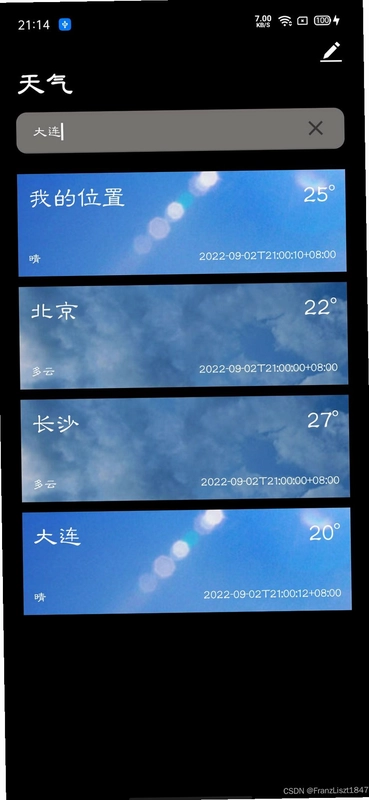The image size is (369, 800).
Task: Open the edit pencil icon
Action: [331, 52]
